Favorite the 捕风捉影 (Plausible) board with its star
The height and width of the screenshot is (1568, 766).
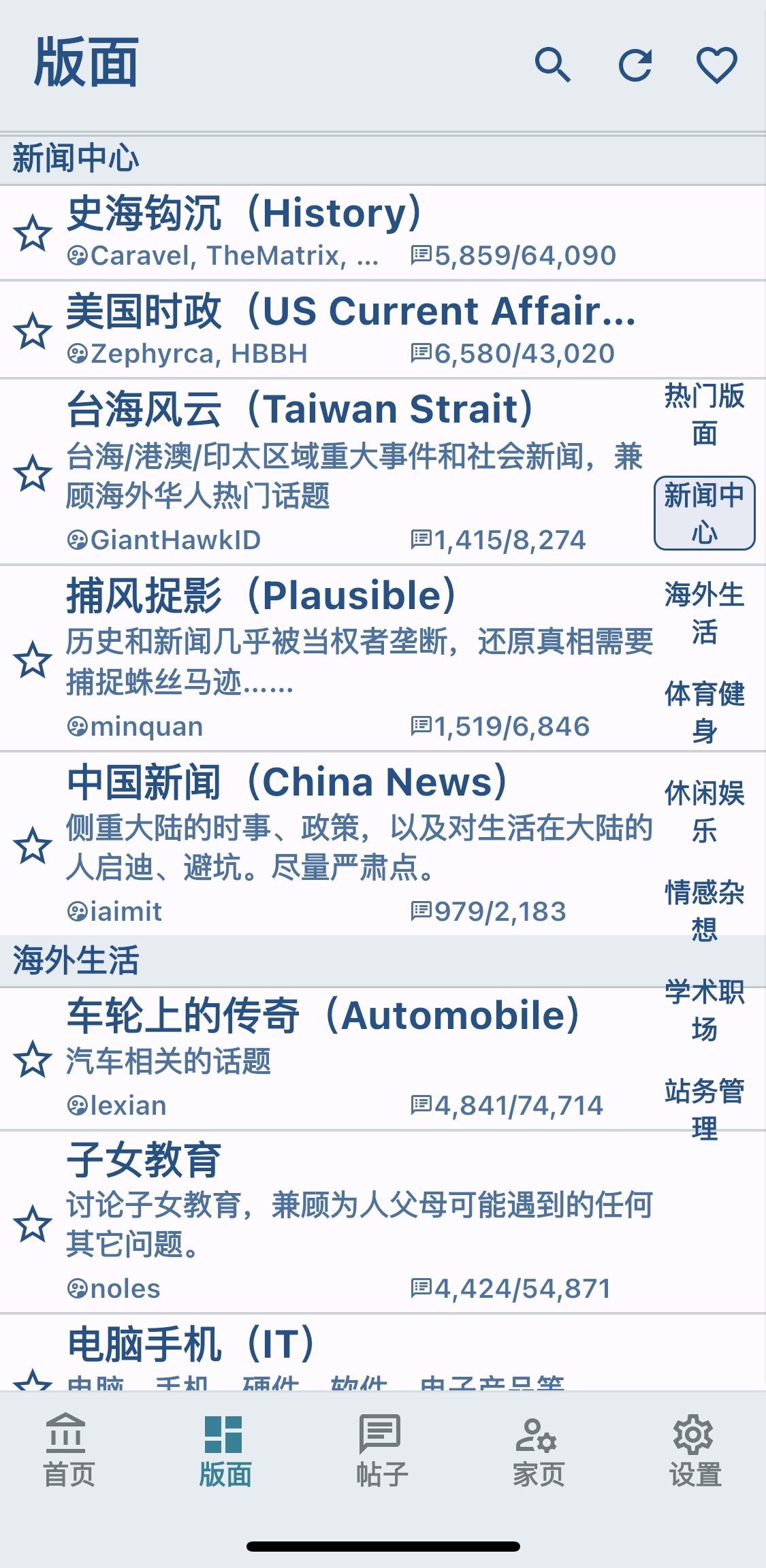click(33, 659)
